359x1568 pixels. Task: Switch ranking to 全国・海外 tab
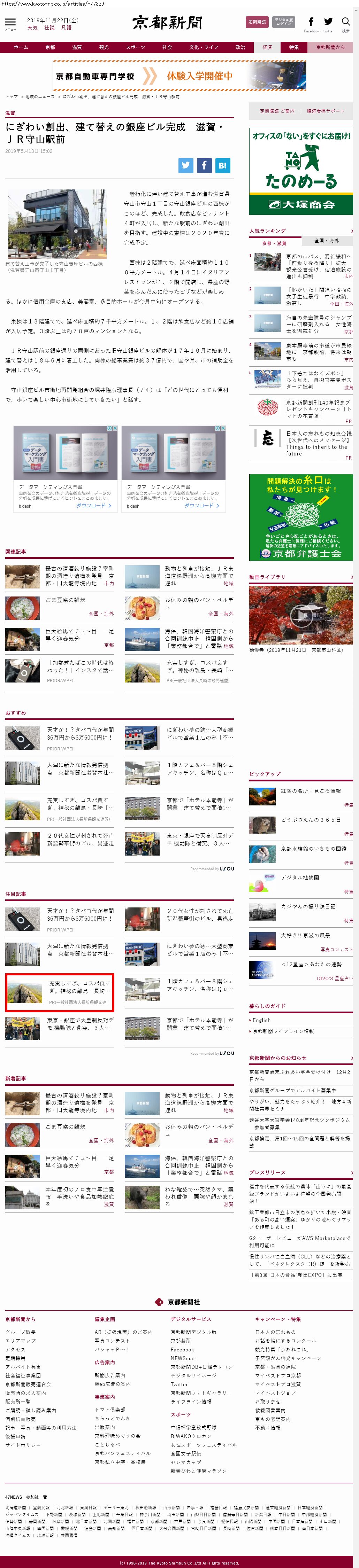click(x=327, y=240)
